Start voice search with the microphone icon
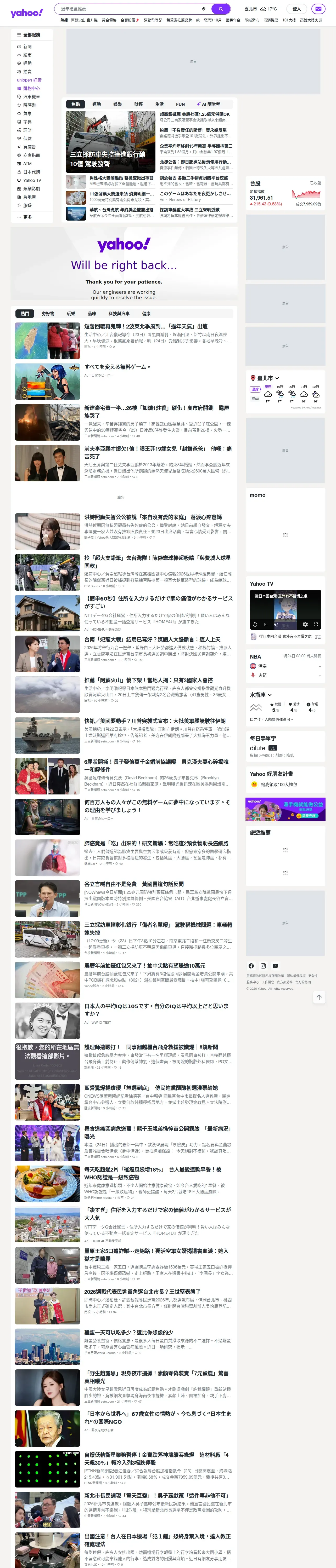 tap(203, 9)
